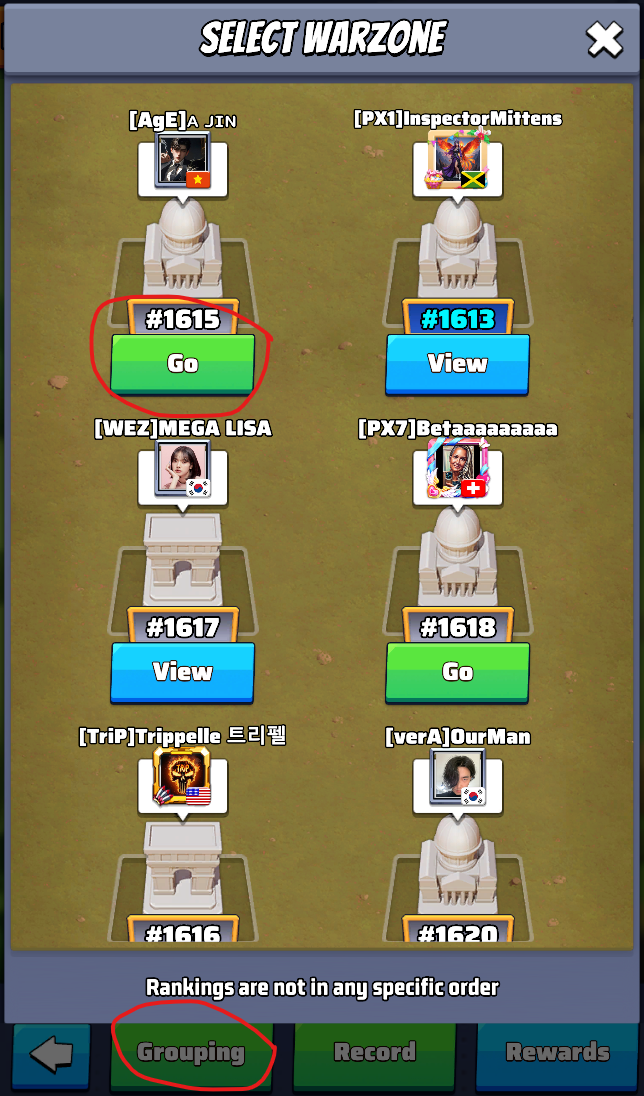View warzone #1617

click(x=182, y=671)
